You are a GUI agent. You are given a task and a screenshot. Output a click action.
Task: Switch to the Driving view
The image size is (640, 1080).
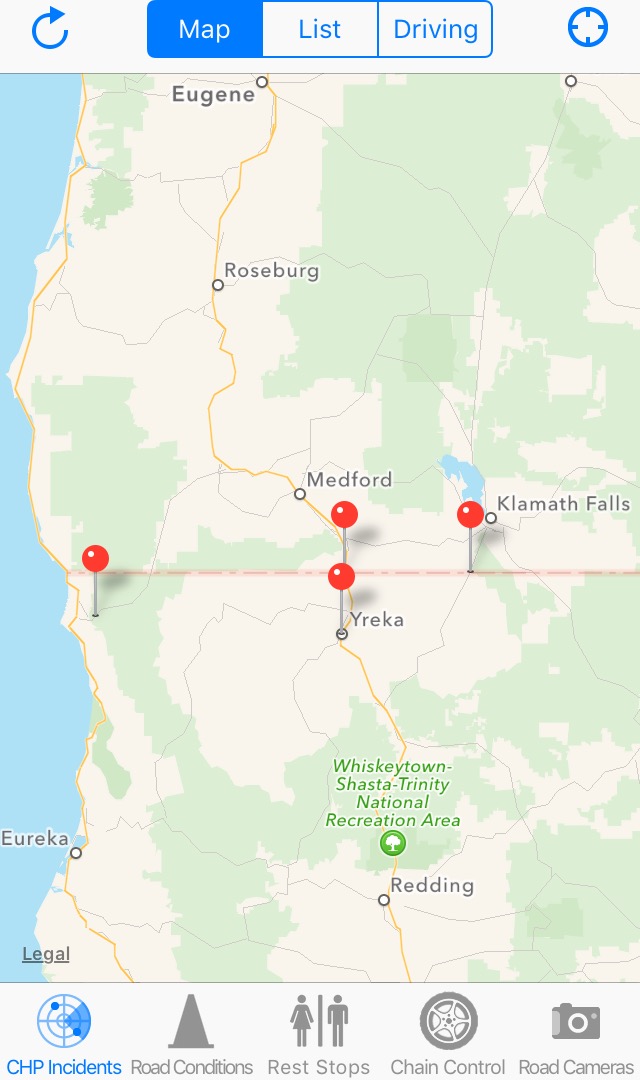pyautogui.click(x=434, y=29)
